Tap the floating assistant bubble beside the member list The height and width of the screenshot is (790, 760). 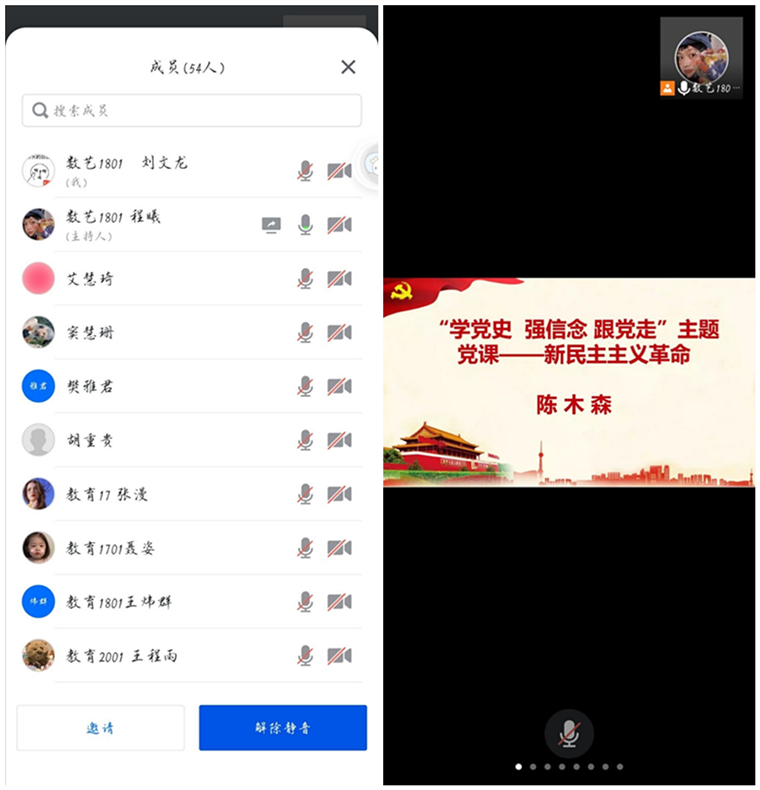(x=373, y=165)
